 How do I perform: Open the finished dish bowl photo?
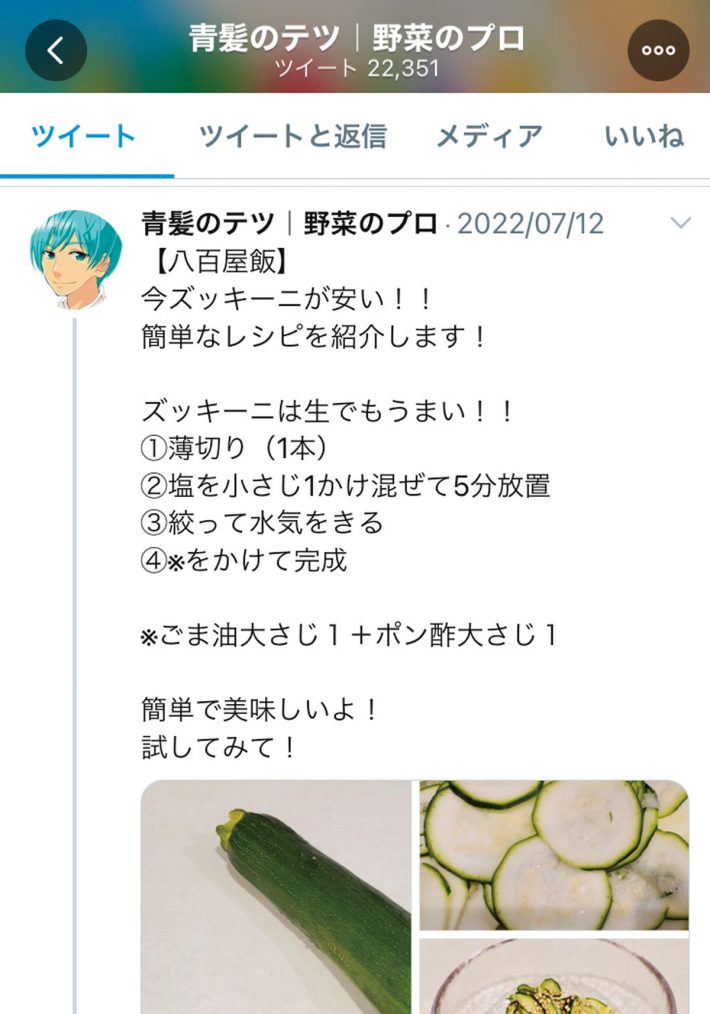point(554,976)
